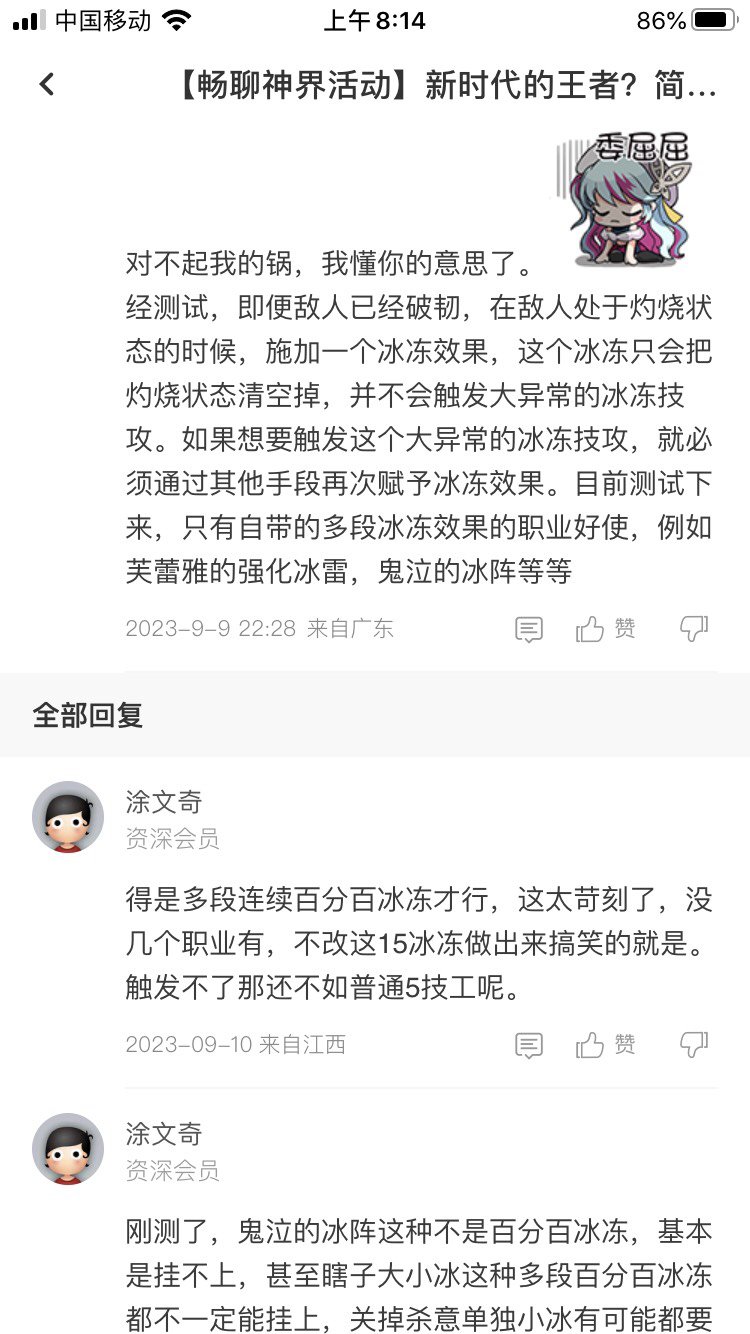This screenshot has width=750, height=1334.
Task: Like the 2023-09-10 comment from 江西
Action: [605, 1045]
